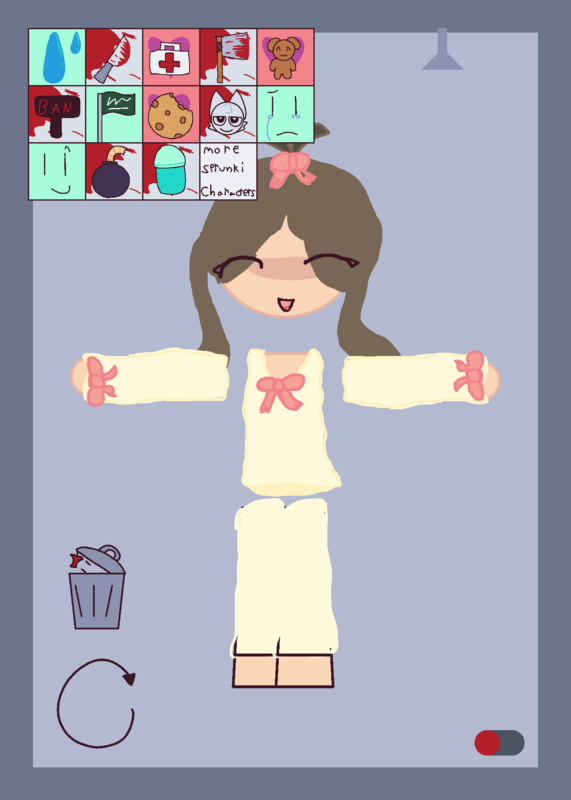Pick the bloody knife item
The height and width of the screenshot is (800, 571).
(x=114, y=57)
